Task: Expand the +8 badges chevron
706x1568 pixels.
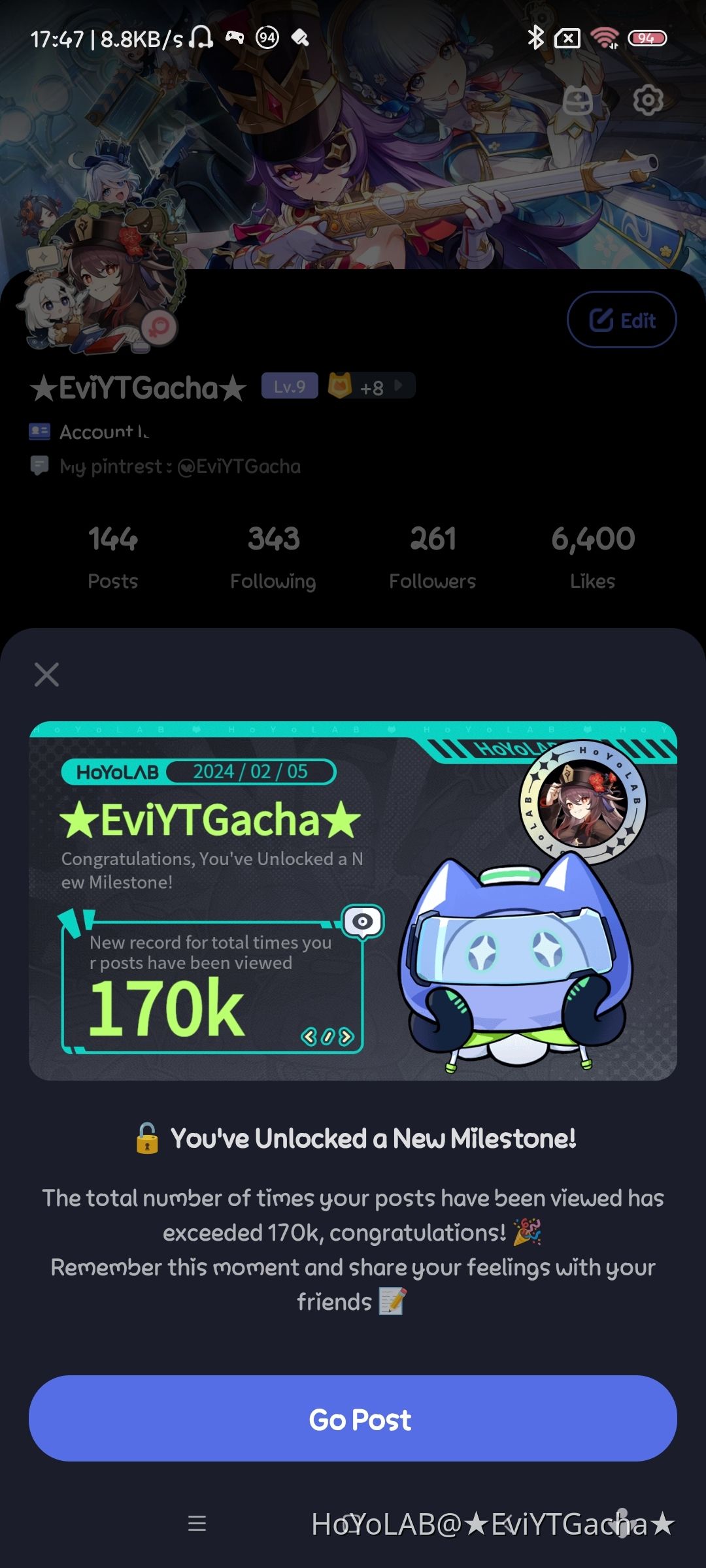Action: (398, 386)
